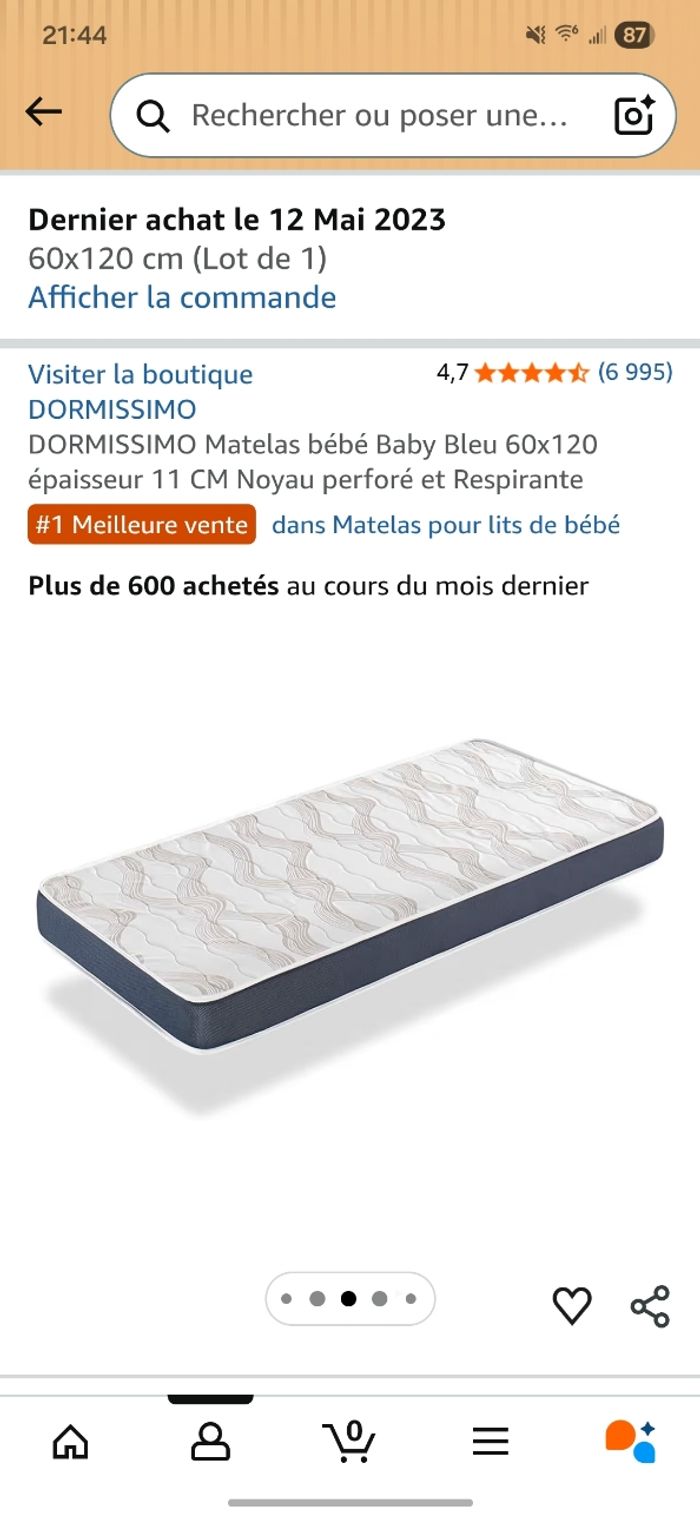
Task: Visit the DORMISSIMO boutique
Action: point(140,391)
